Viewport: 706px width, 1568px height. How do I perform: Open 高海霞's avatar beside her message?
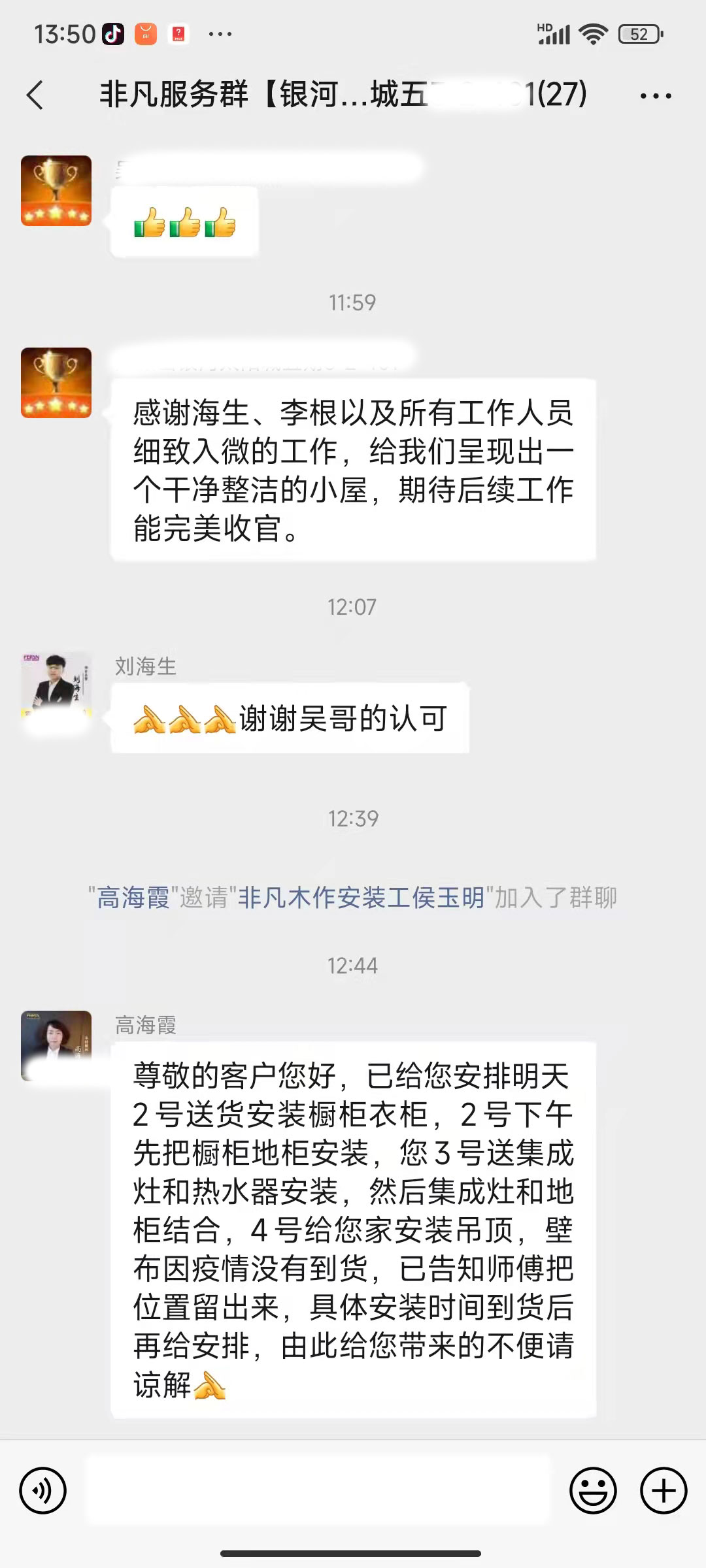tap(56, 1045)
